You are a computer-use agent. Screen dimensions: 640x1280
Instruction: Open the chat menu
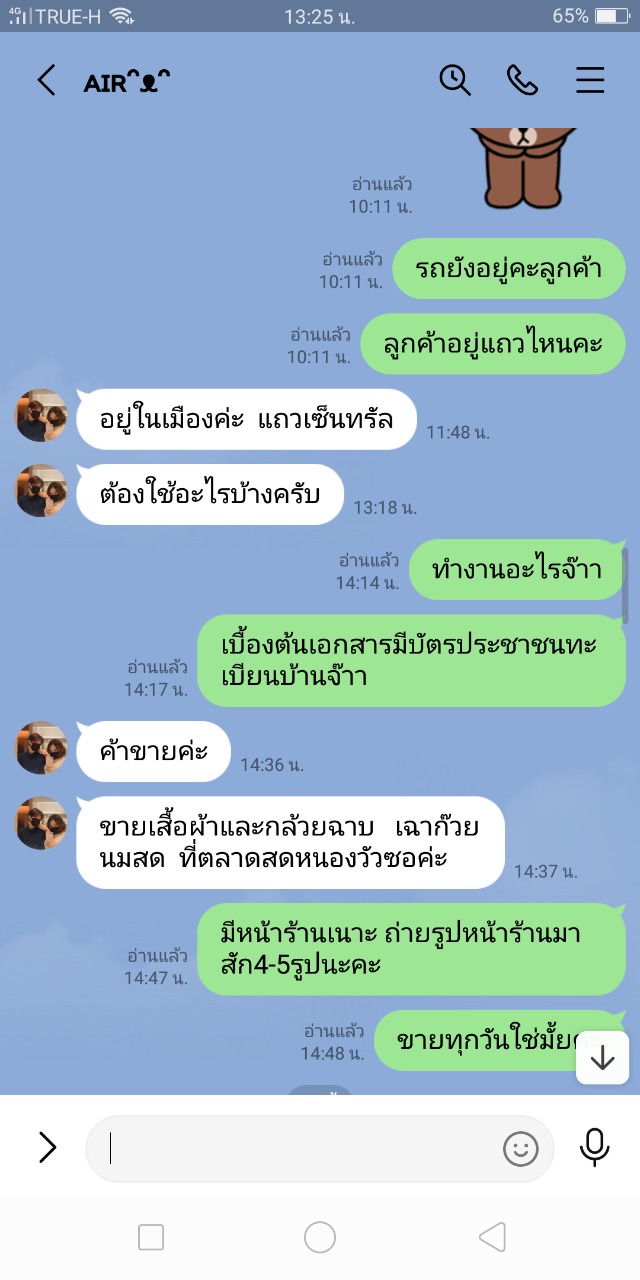pyautogui.click(x=590, y=80)
